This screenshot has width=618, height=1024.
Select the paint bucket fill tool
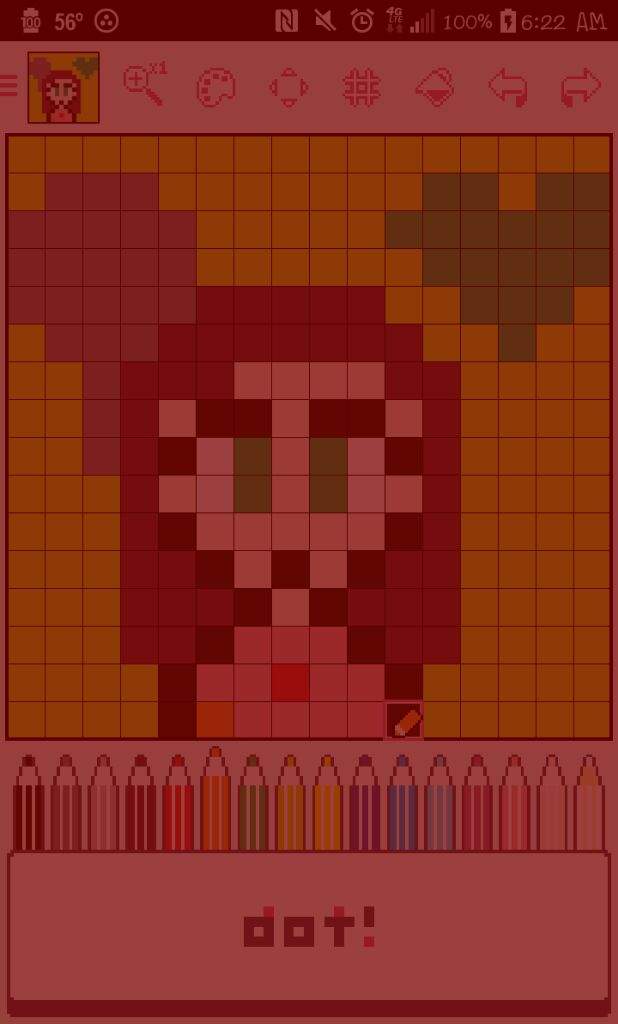434,87
